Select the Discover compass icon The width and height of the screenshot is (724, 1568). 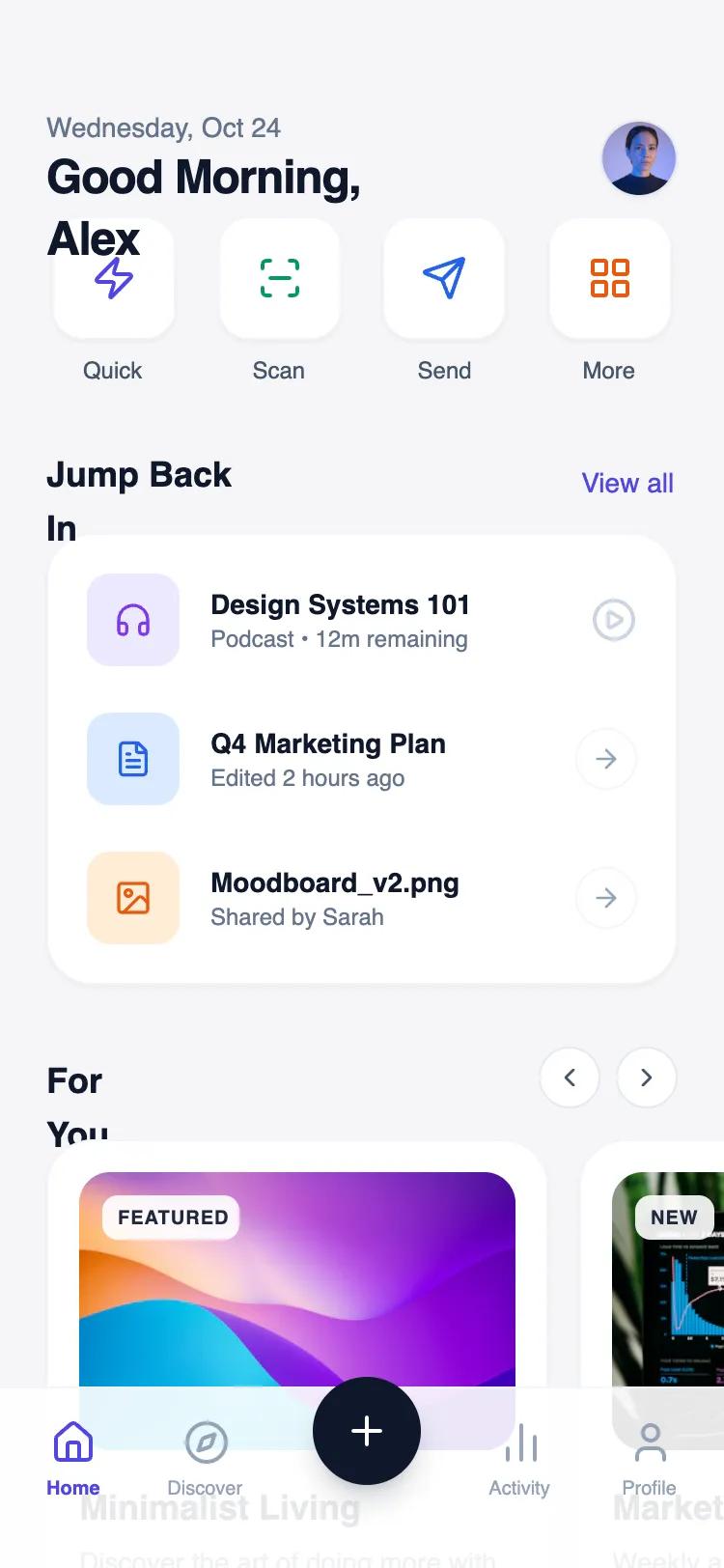(204, 1442)
